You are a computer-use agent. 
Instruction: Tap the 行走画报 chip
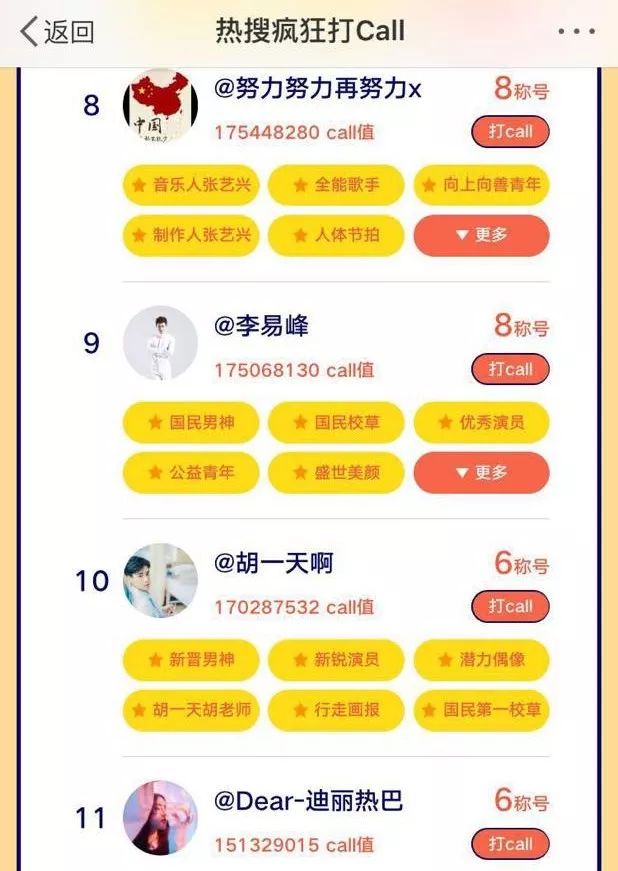[336, 709]
